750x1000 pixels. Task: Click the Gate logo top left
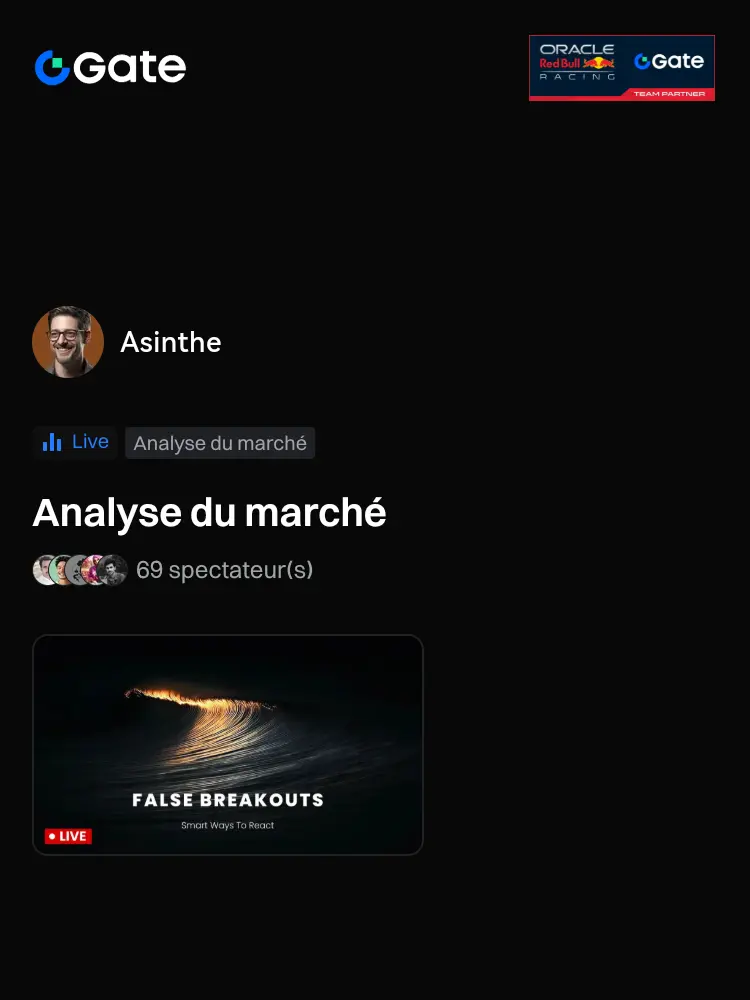point(110,66)
